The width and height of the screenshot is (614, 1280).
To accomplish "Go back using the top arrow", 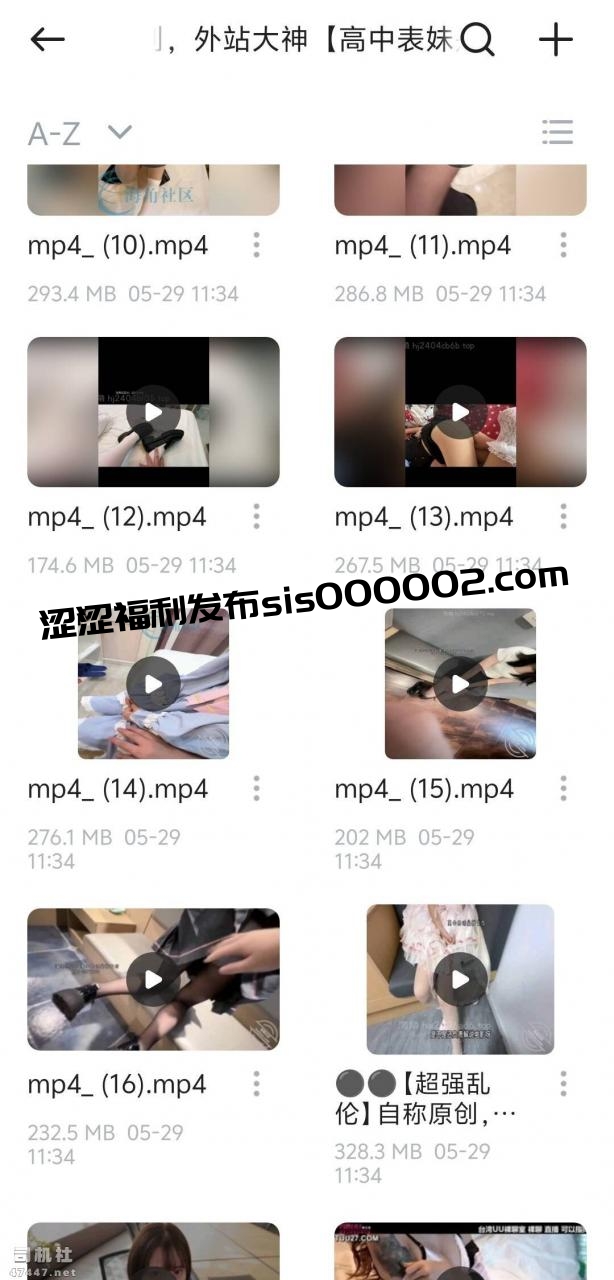I will (x=47, y=40).
